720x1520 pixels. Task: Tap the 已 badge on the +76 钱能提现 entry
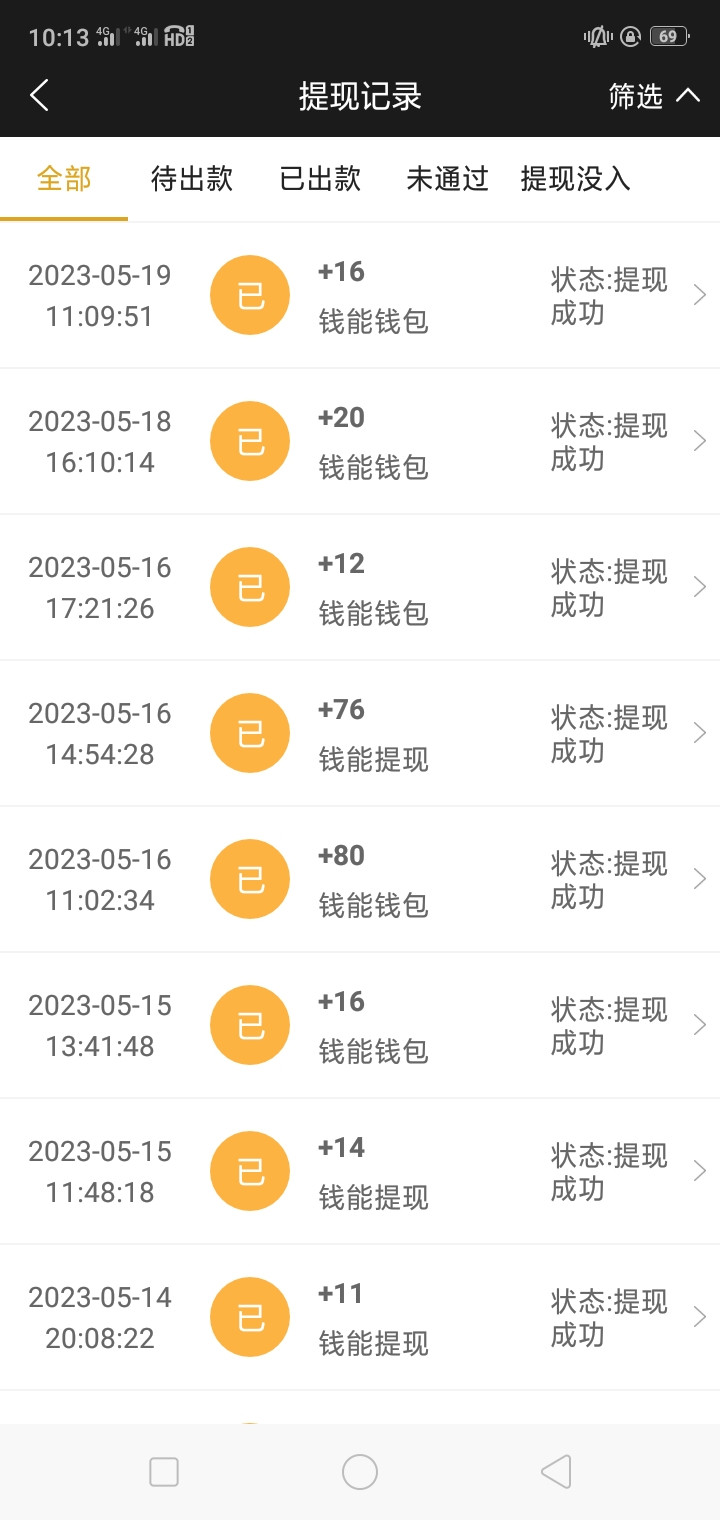[x=249, y=732]
